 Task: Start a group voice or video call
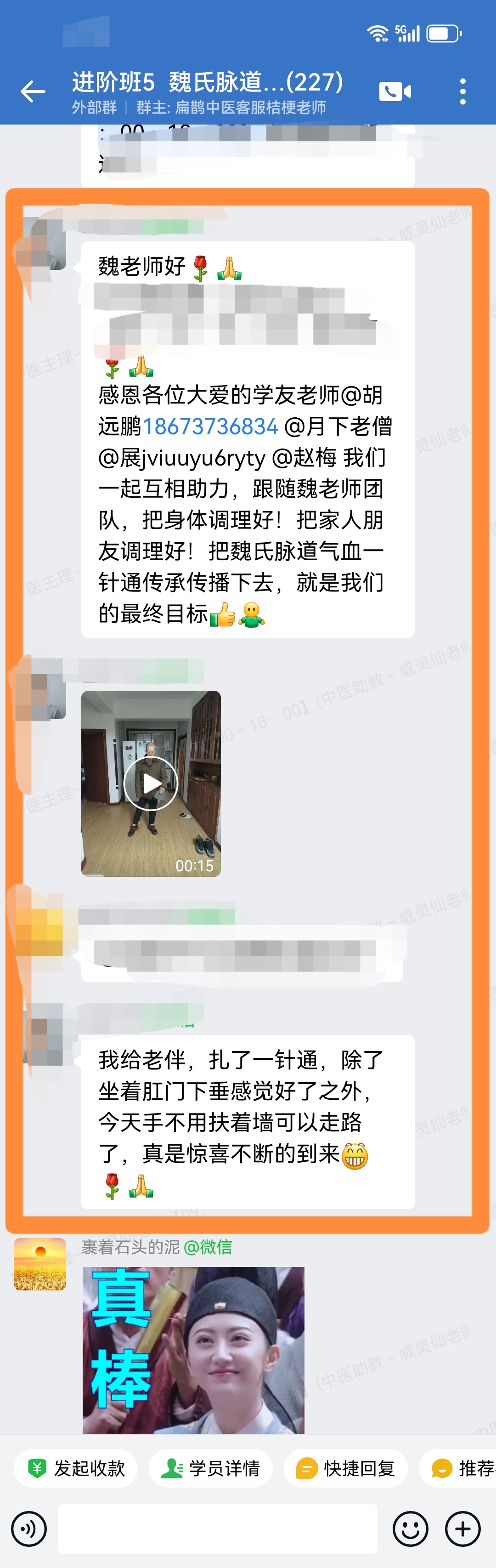coord(395,92)
